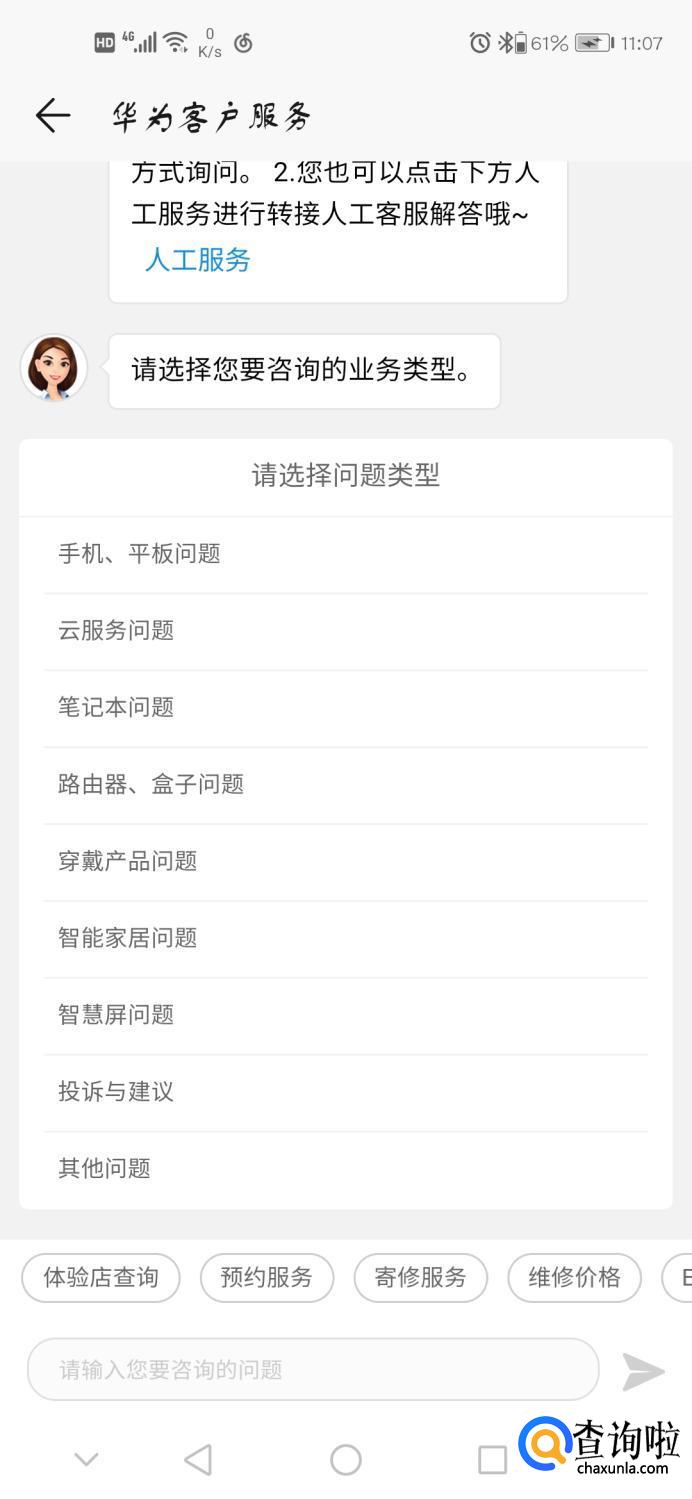Select 其他问题 category

[104, 1168]
